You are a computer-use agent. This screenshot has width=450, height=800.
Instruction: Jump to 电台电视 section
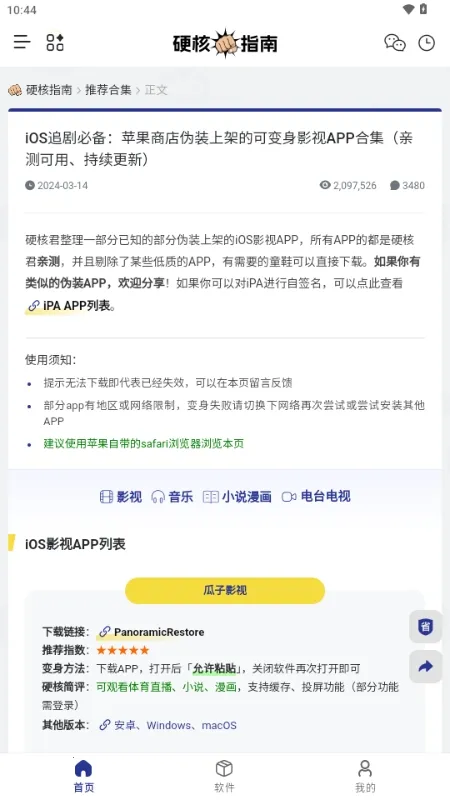(x=316, y=496)
